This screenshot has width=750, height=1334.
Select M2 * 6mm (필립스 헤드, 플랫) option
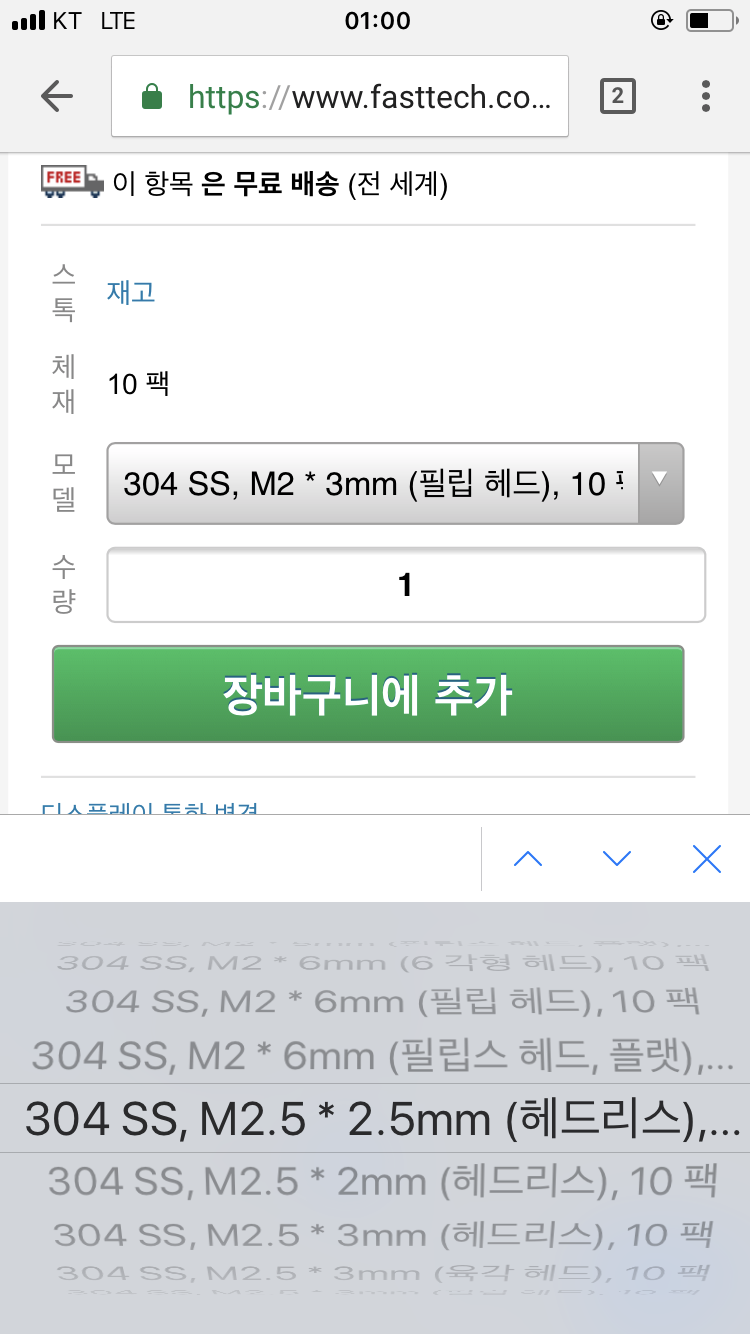pyautogui.click(x=383, y=1055)
